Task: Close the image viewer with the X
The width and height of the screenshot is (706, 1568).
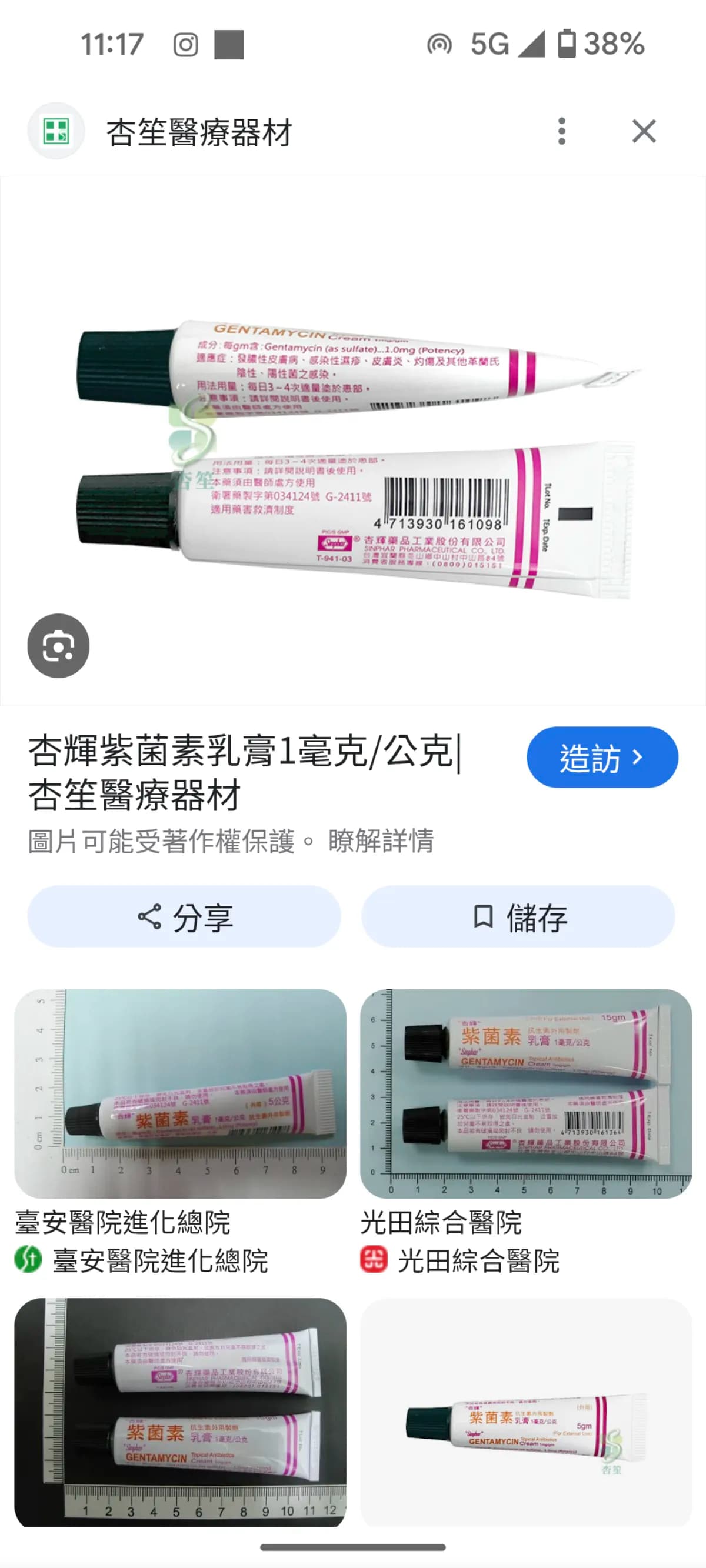Action: pyautogui.click(x=642, y=132)
